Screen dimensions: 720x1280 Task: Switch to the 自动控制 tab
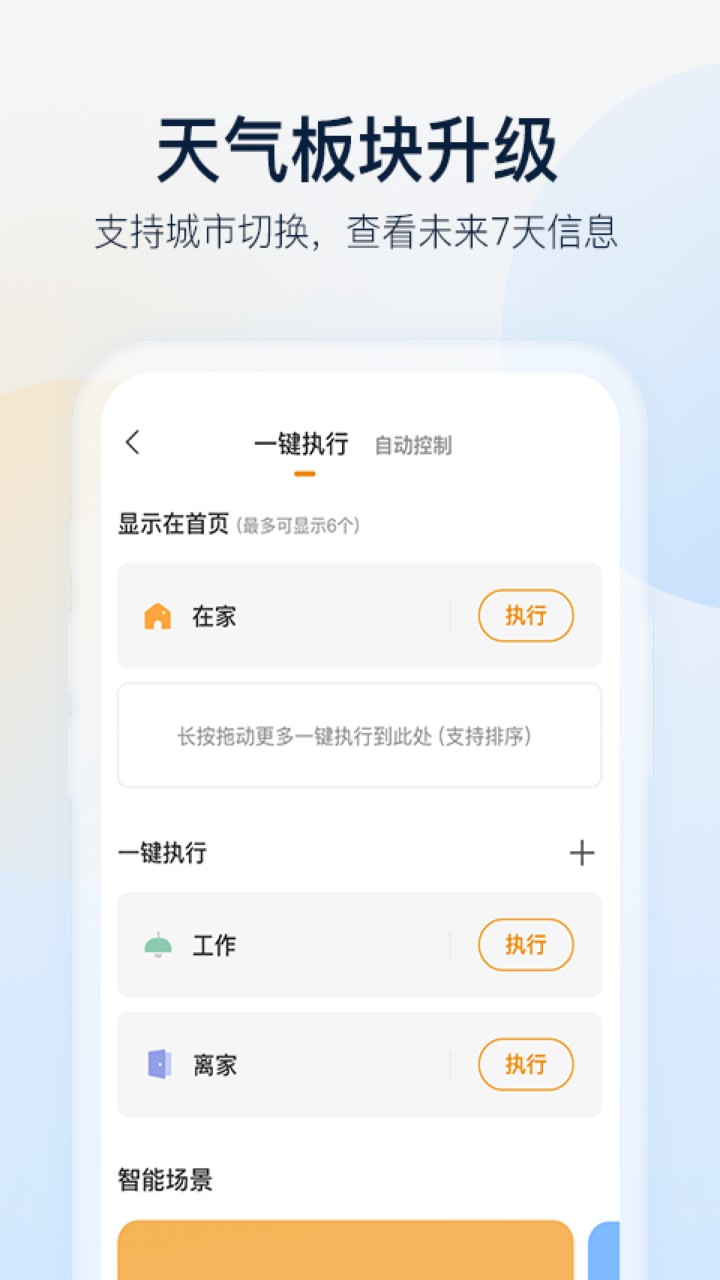click(x=413, y=446)
